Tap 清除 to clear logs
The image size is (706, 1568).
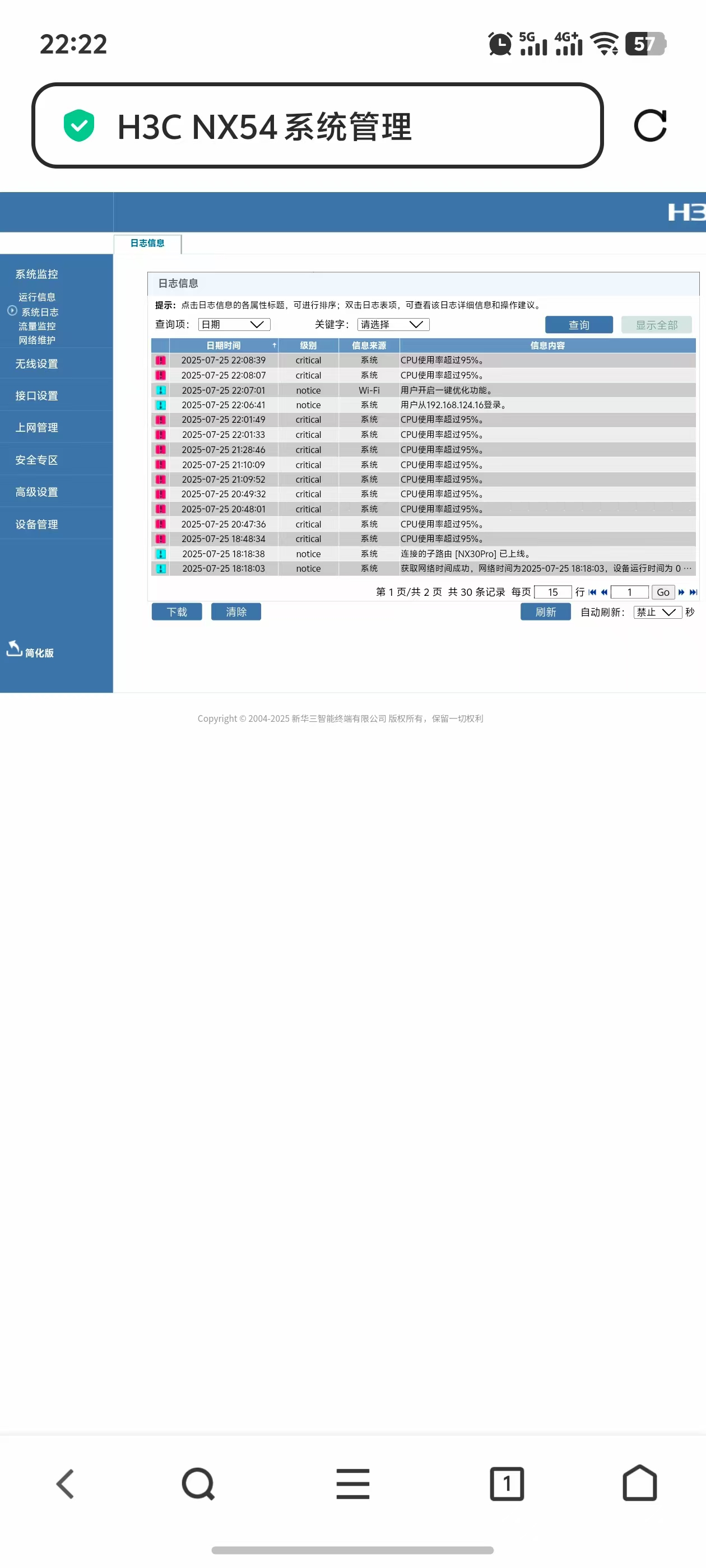coord(236,612)
